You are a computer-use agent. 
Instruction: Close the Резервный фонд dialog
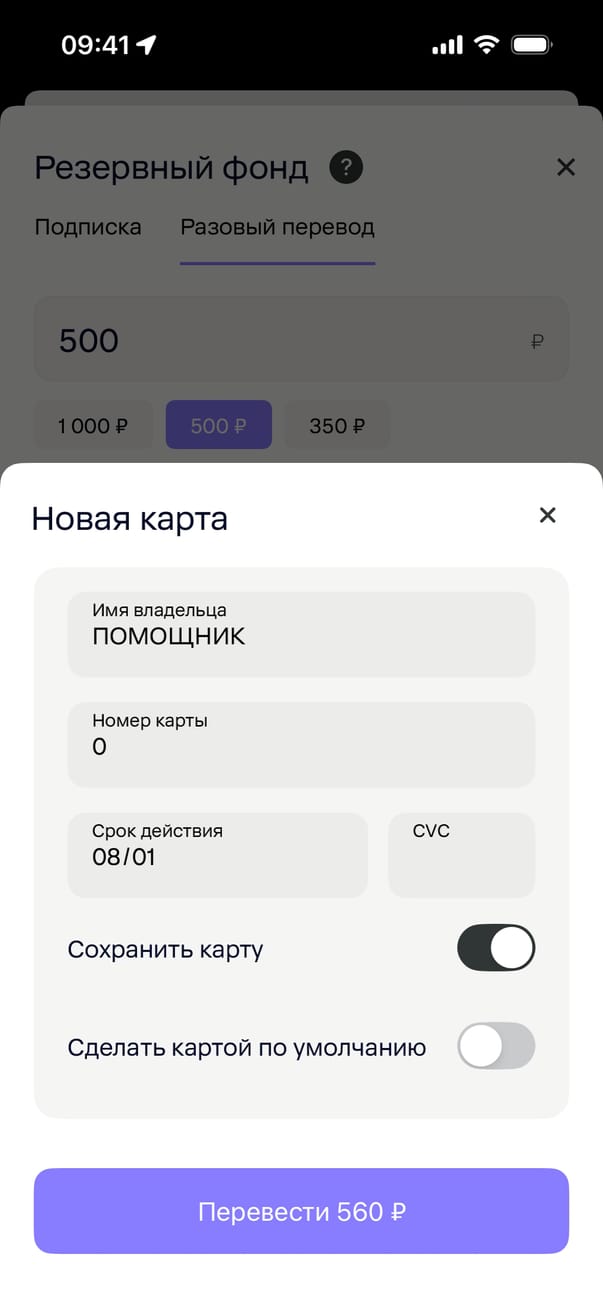click(566, 167)
